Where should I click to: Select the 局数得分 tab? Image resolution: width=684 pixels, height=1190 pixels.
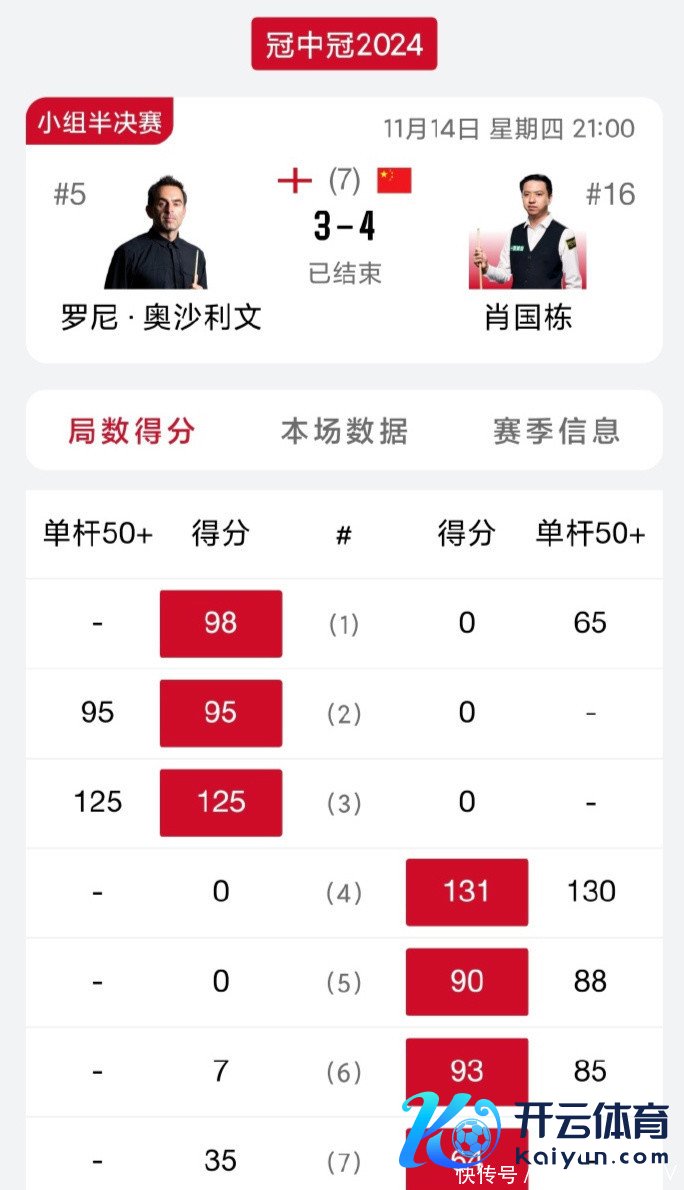(132, 431)
